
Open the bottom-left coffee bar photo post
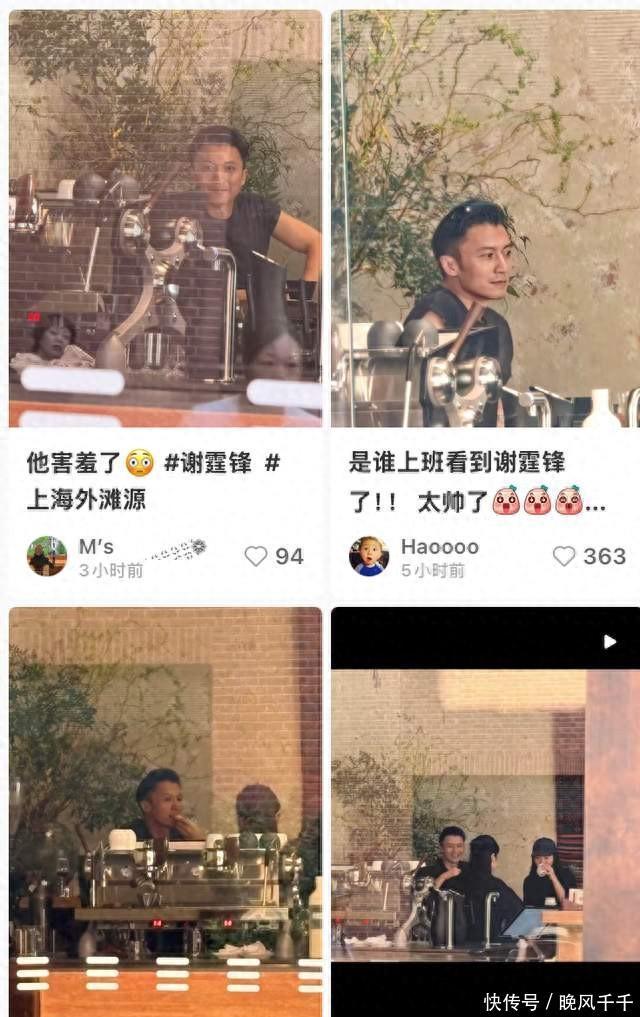coord(165,812)
